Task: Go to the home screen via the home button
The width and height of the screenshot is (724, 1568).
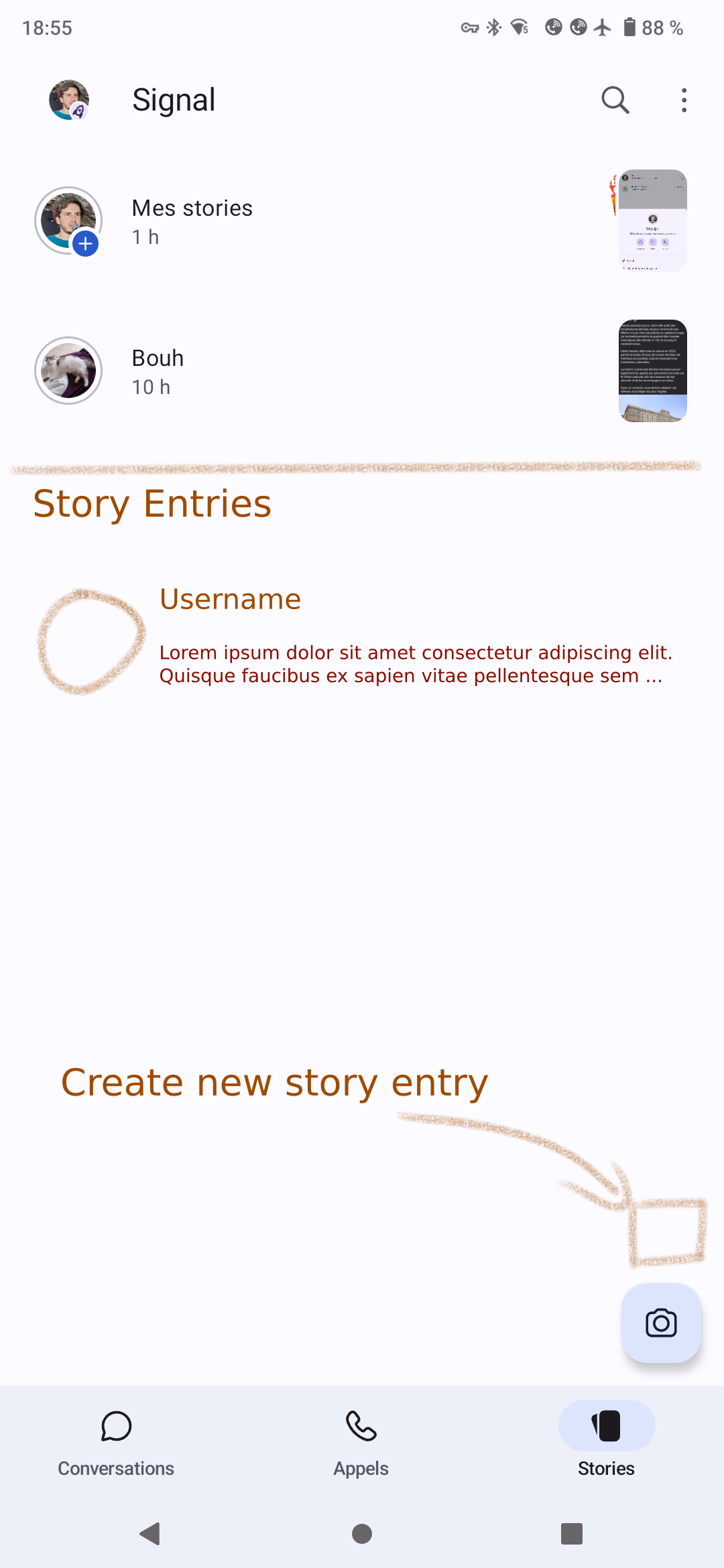Action: click(362, 1533)
